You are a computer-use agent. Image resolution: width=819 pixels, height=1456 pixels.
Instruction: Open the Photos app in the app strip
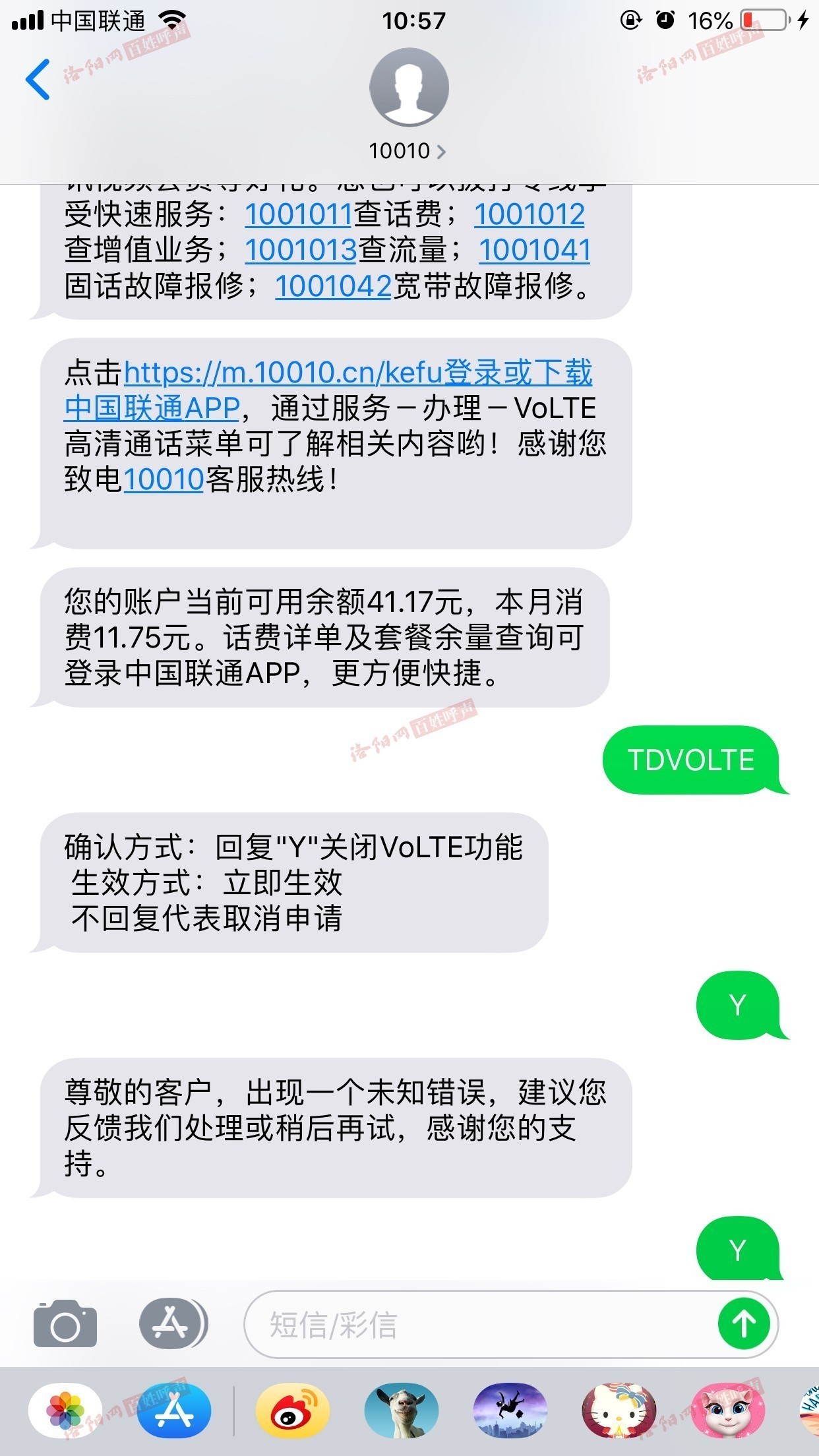(x=65, y=1411)
